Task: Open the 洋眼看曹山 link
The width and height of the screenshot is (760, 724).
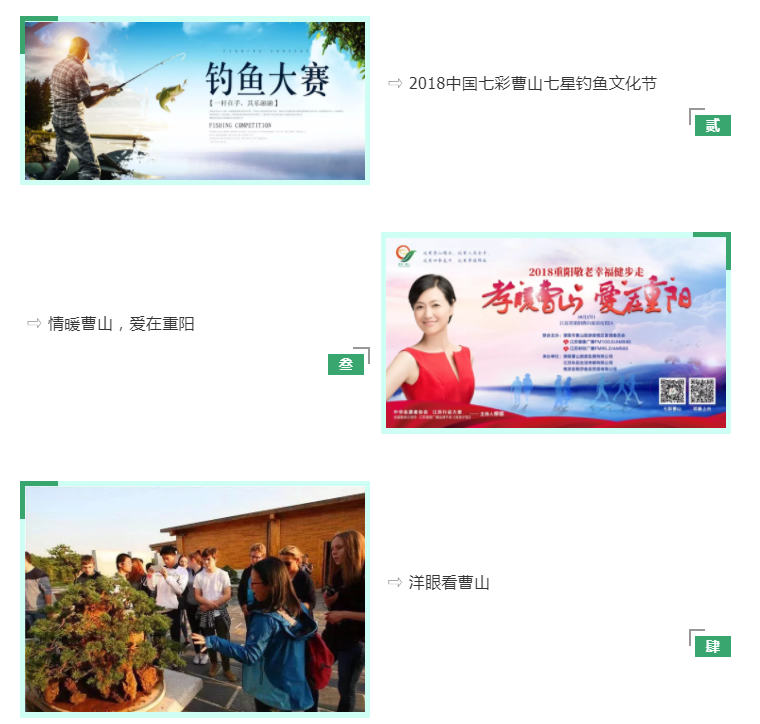Action: click(x=449, y=582)
